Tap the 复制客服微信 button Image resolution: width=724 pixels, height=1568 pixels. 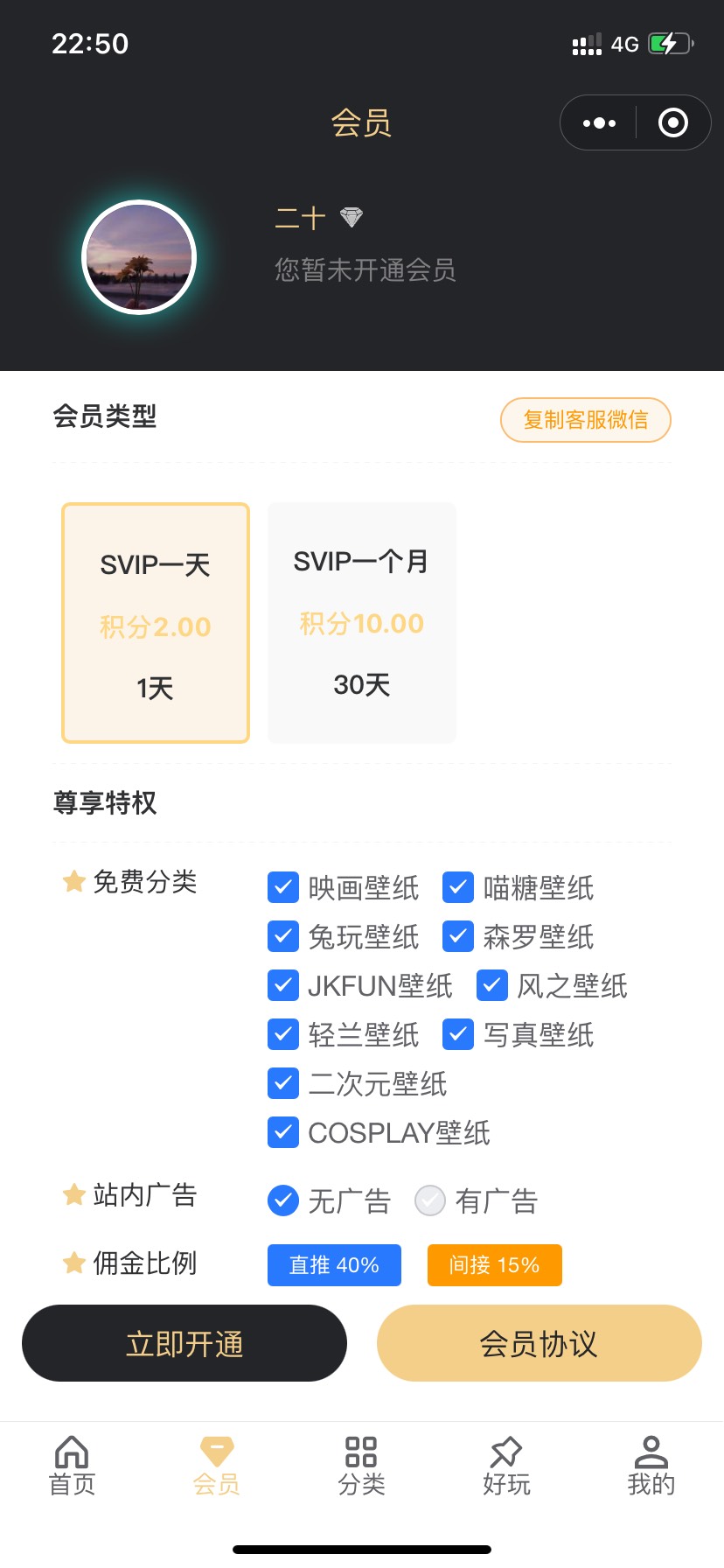tap(585, 420)
